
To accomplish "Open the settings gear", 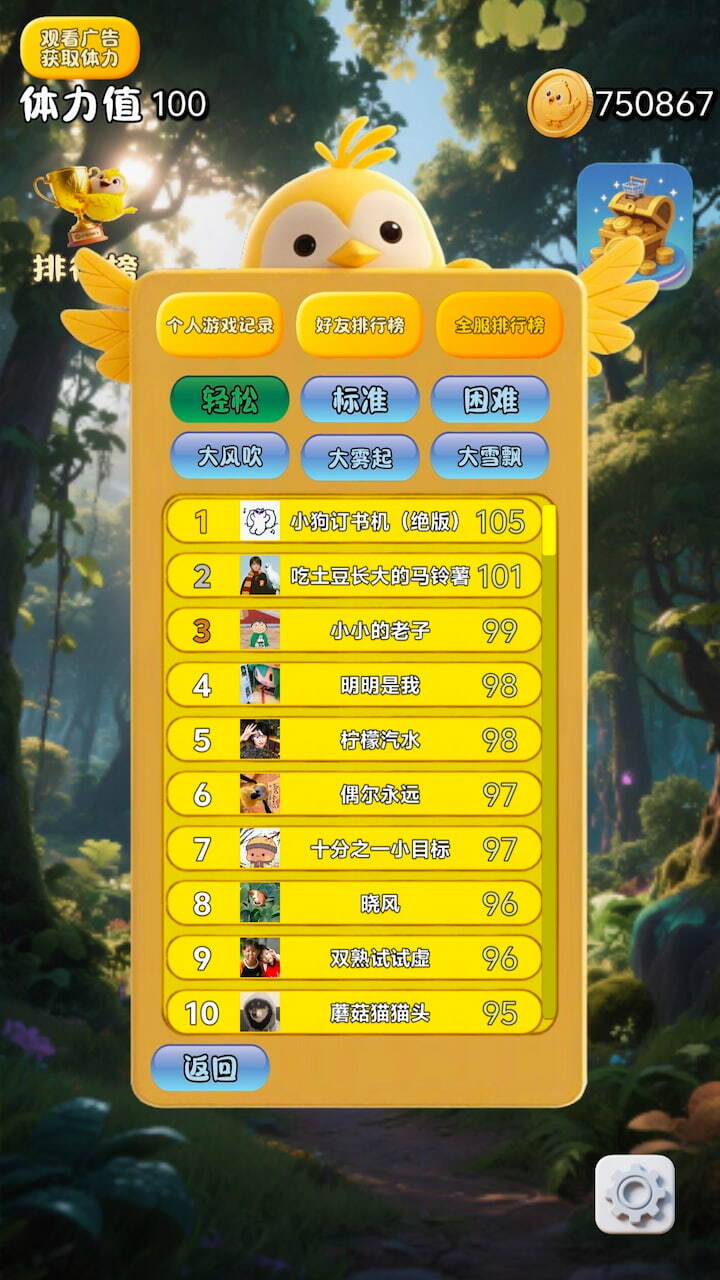I will (x=635, y=1194).
